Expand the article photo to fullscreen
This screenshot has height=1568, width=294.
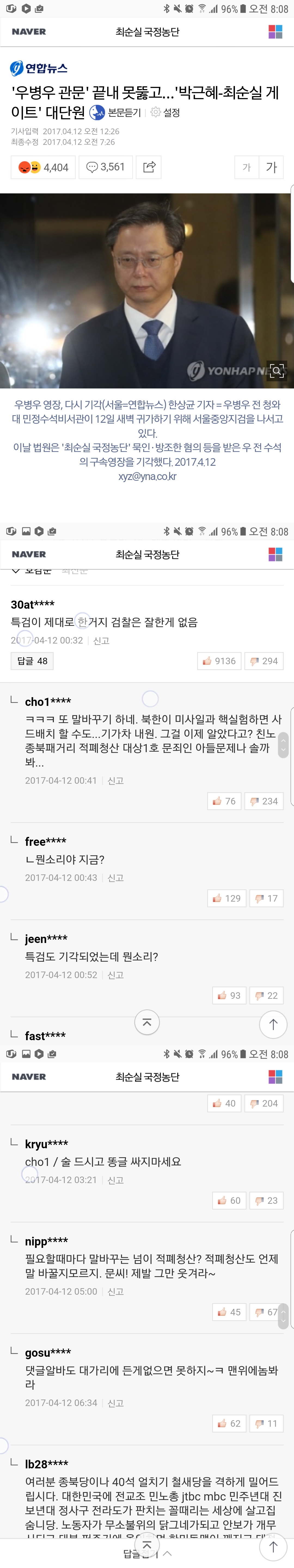click(x=277, y=371)
